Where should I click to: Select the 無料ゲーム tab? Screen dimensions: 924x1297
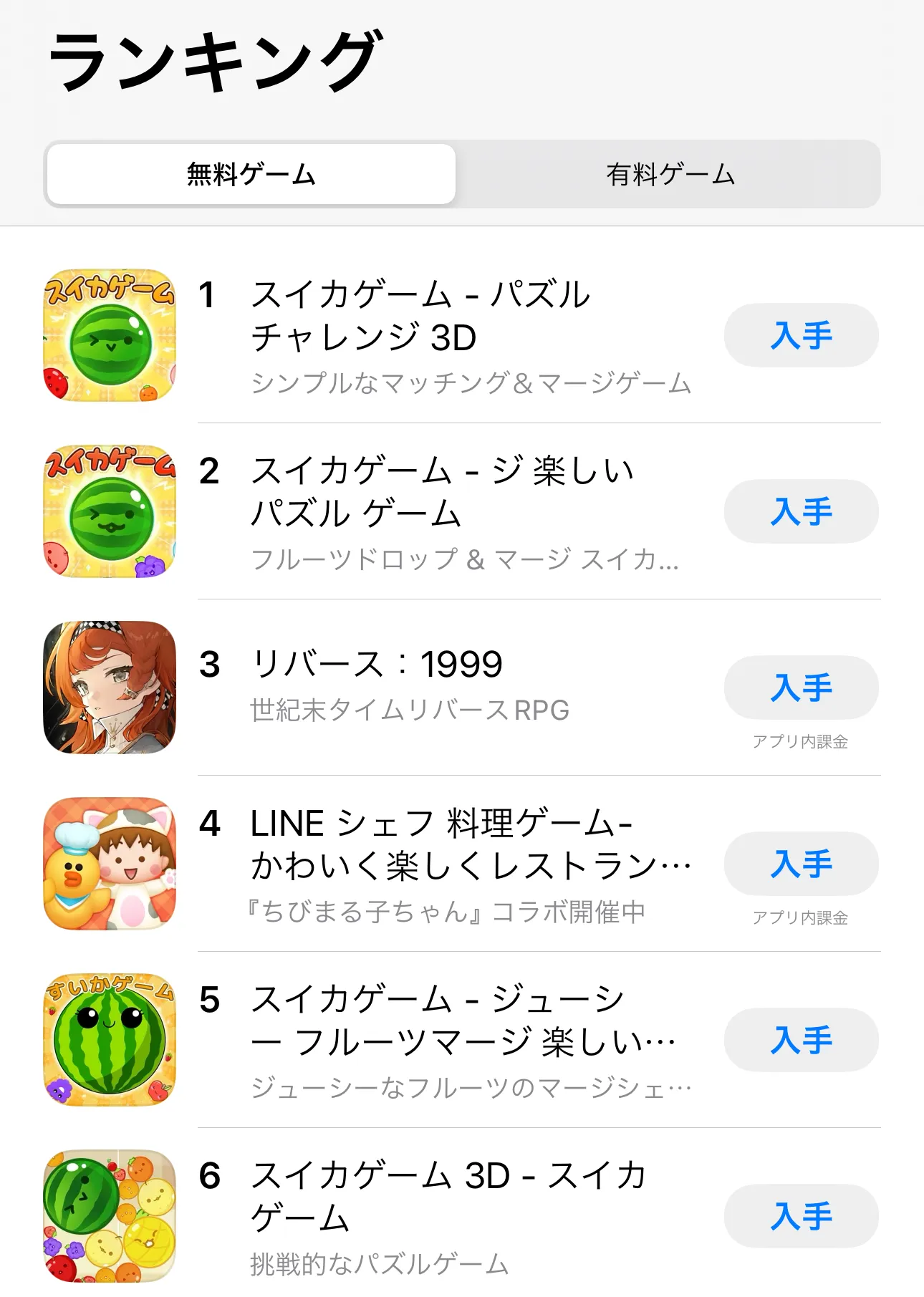[250, 173]
